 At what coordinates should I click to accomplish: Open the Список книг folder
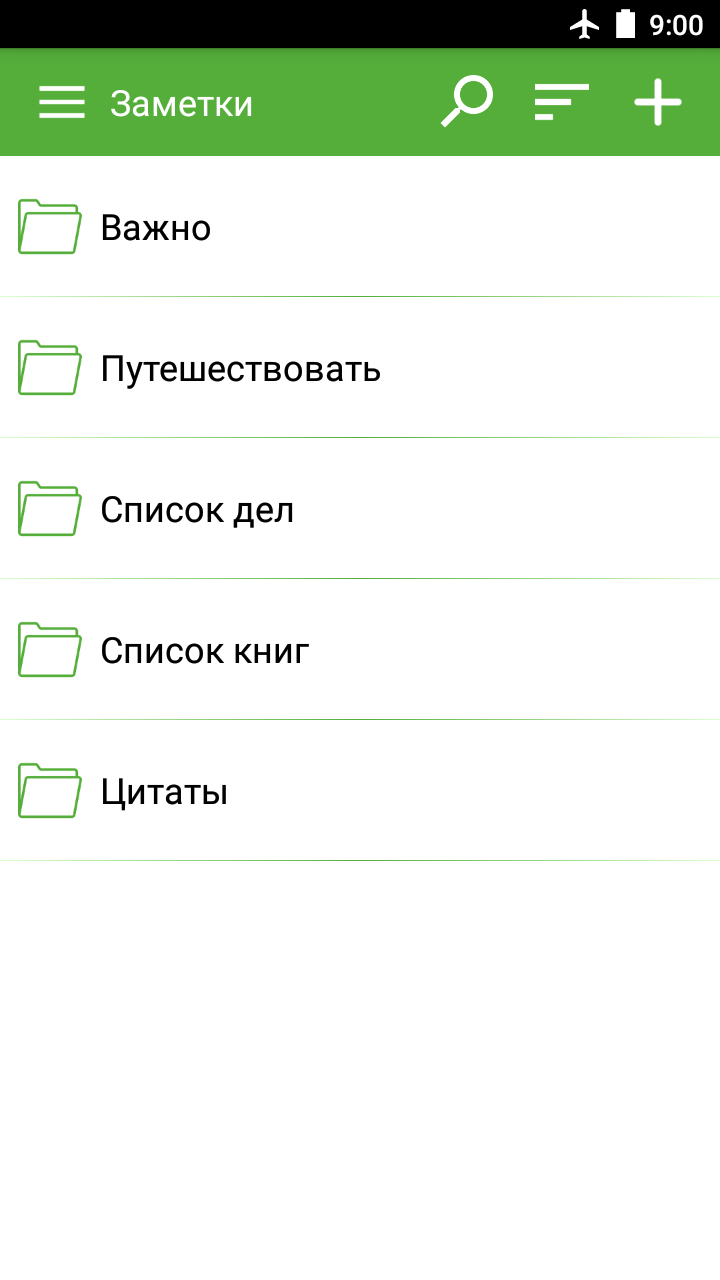tap(360, 650)
